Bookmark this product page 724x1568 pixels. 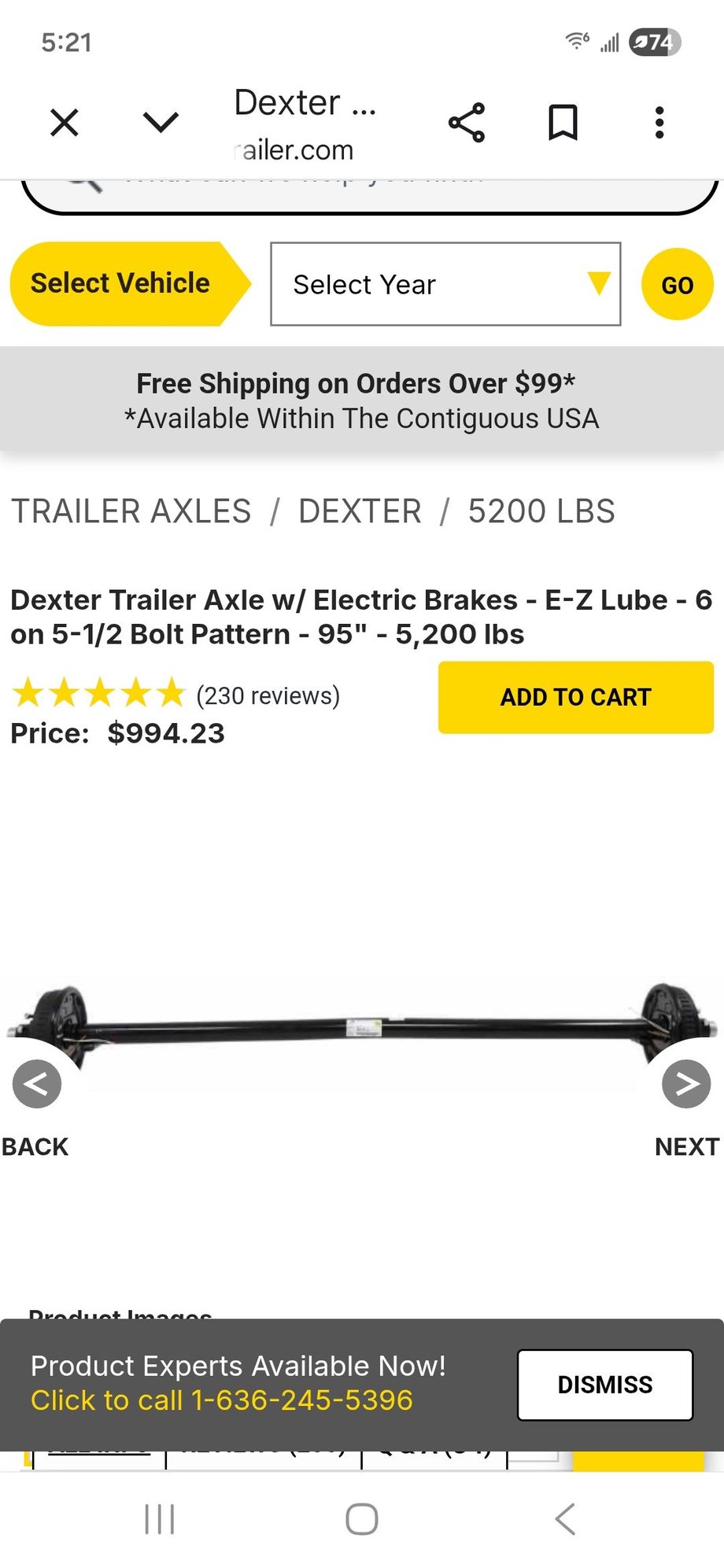click(x=563, y=123)
